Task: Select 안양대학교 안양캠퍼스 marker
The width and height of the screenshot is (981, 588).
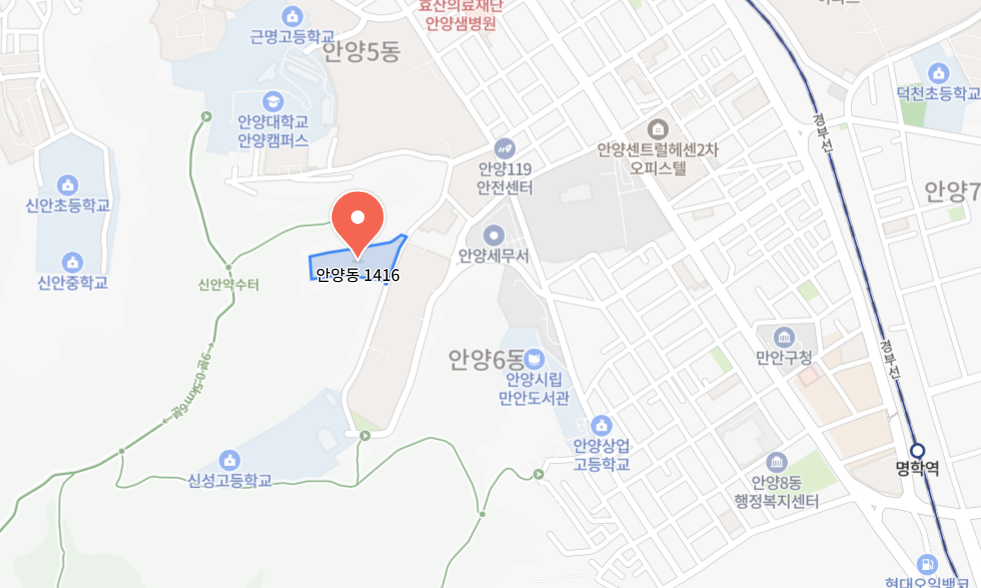Action: pos(273,101)
